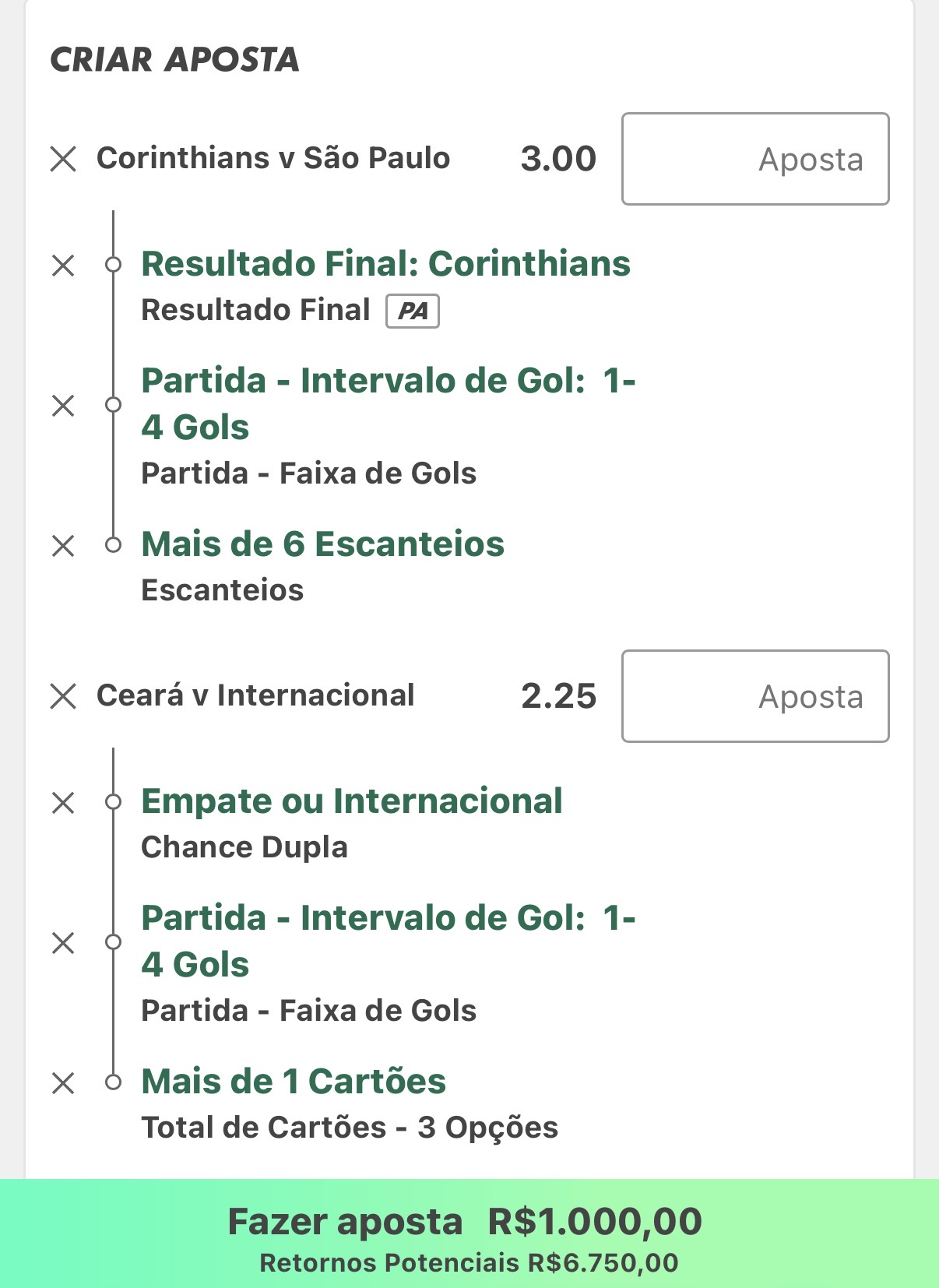Remove the Empate ou Internacional selection
This screenshot has width=939, height=1288.
[62, 801]
